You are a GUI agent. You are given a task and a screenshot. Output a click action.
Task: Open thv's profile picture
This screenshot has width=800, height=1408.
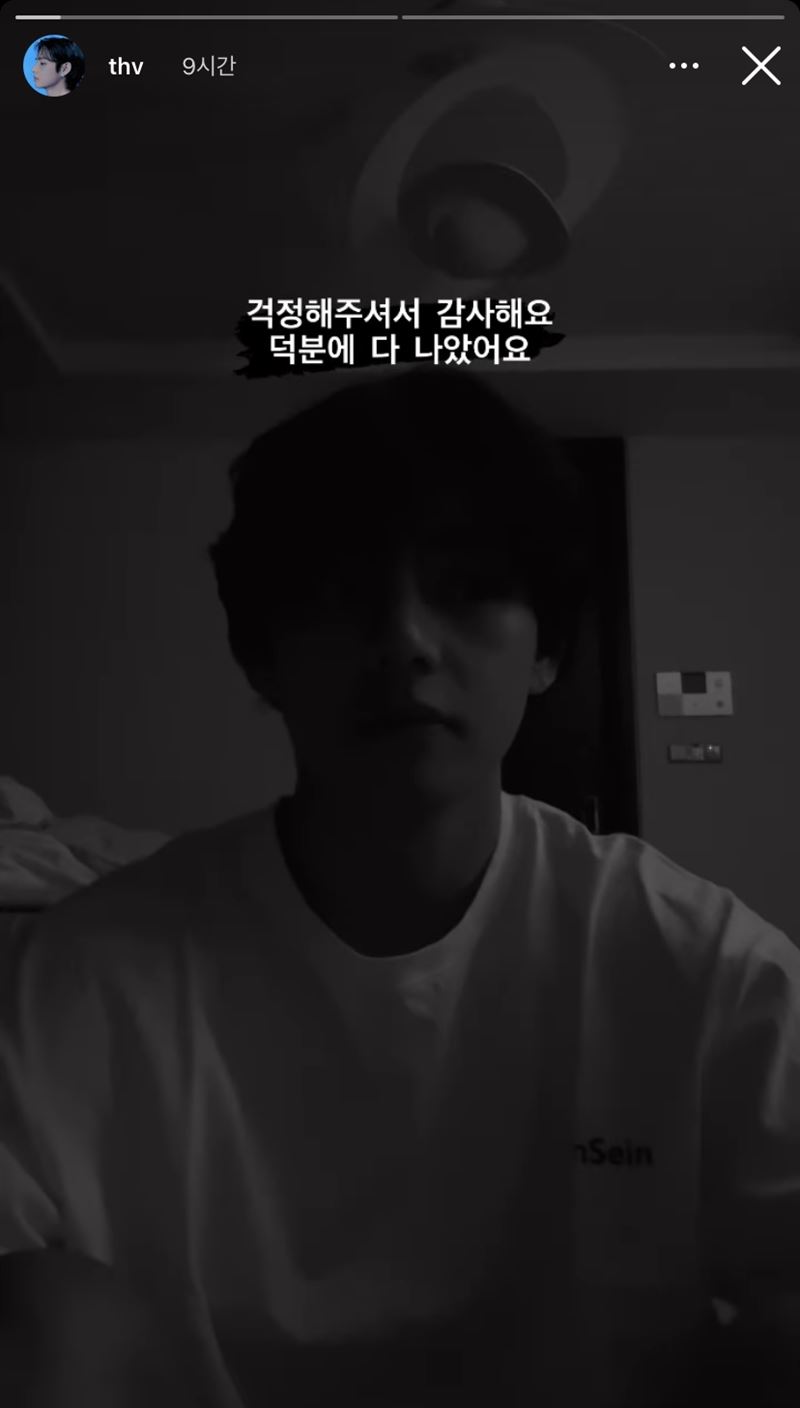tap(54, 66)
